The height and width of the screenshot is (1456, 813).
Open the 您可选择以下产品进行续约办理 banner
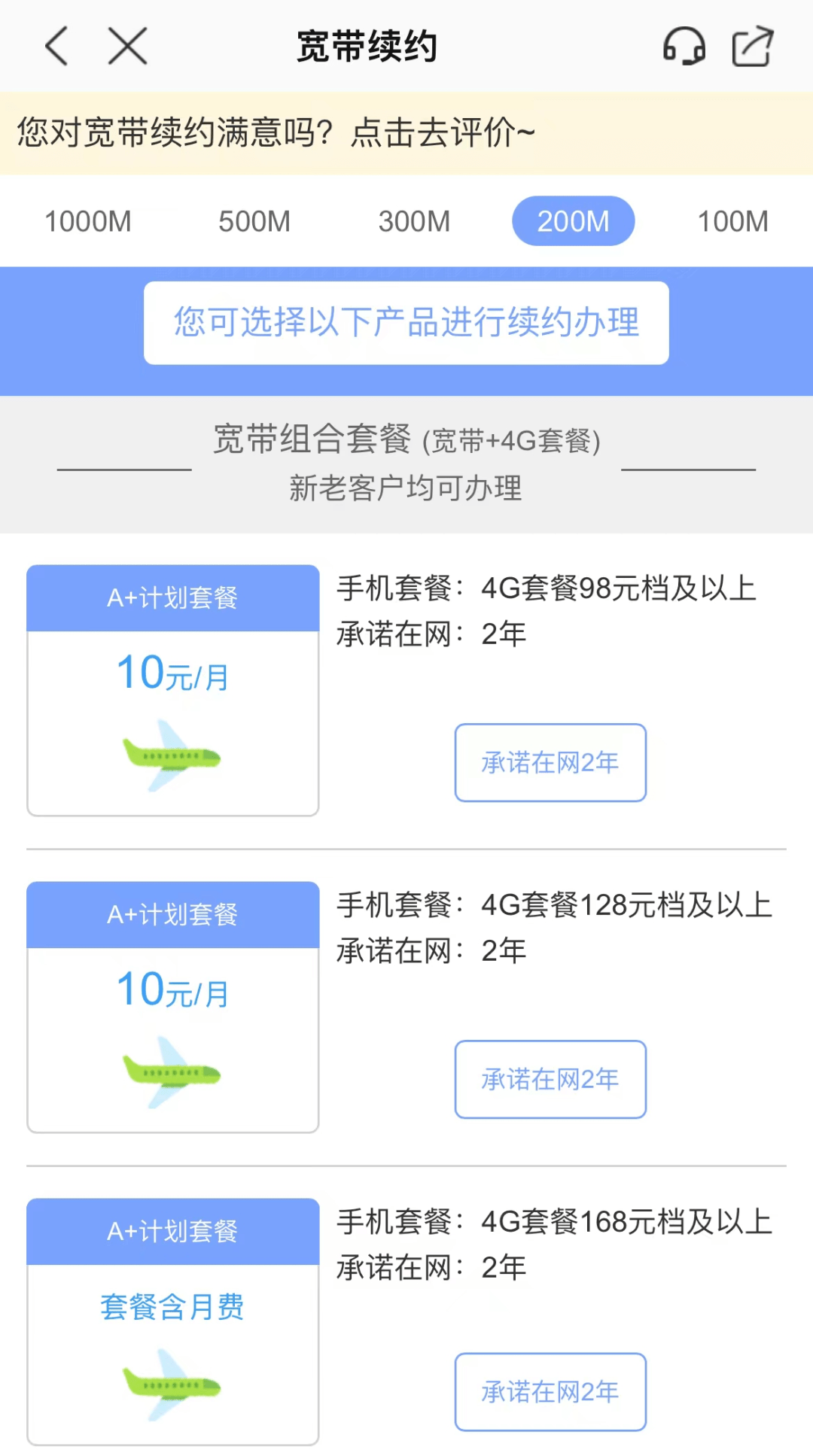pos(406,322)
